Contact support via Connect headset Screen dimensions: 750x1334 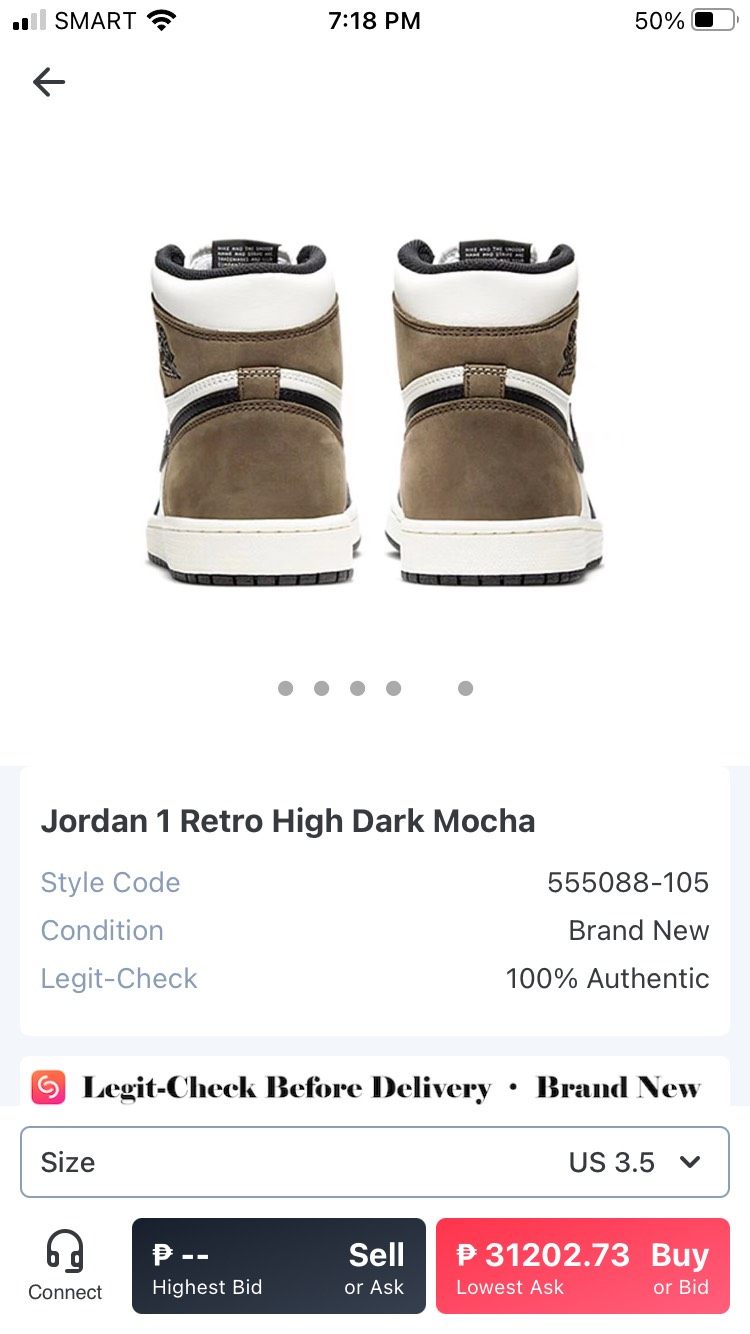tap(65, 1265)
